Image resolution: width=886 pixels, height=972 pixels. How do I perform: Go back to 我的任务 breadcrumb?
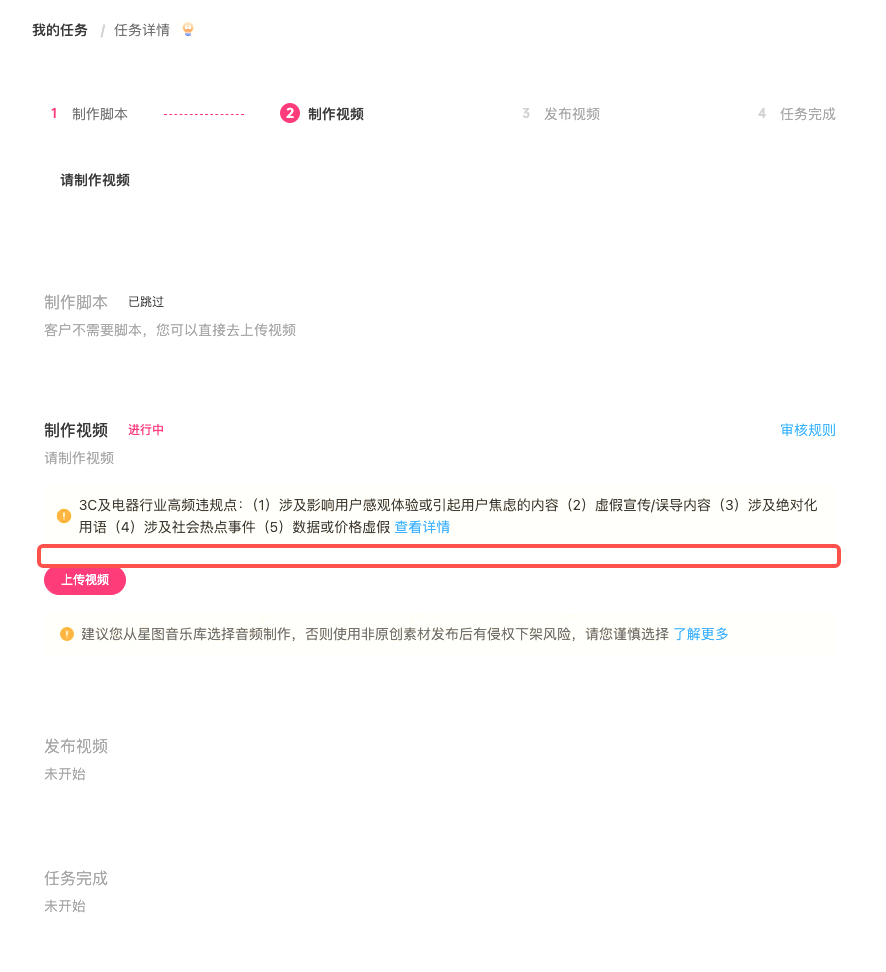[60, 30]
